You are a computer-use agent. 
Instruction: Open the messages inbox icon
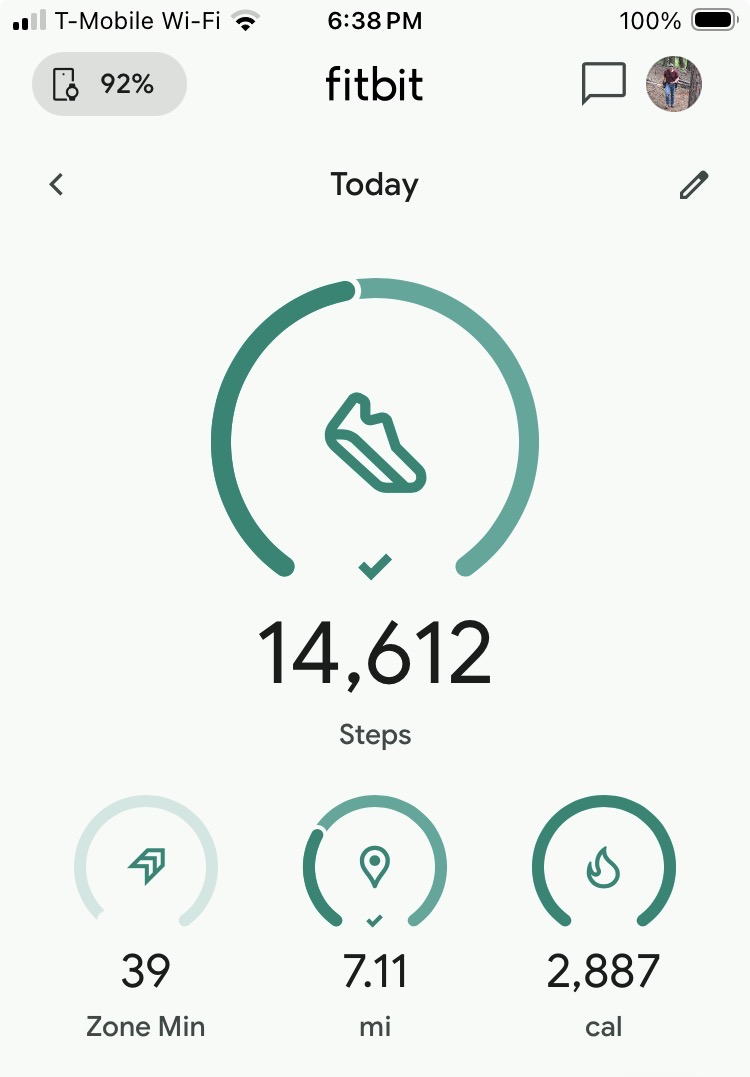click(x=603, y=84)
